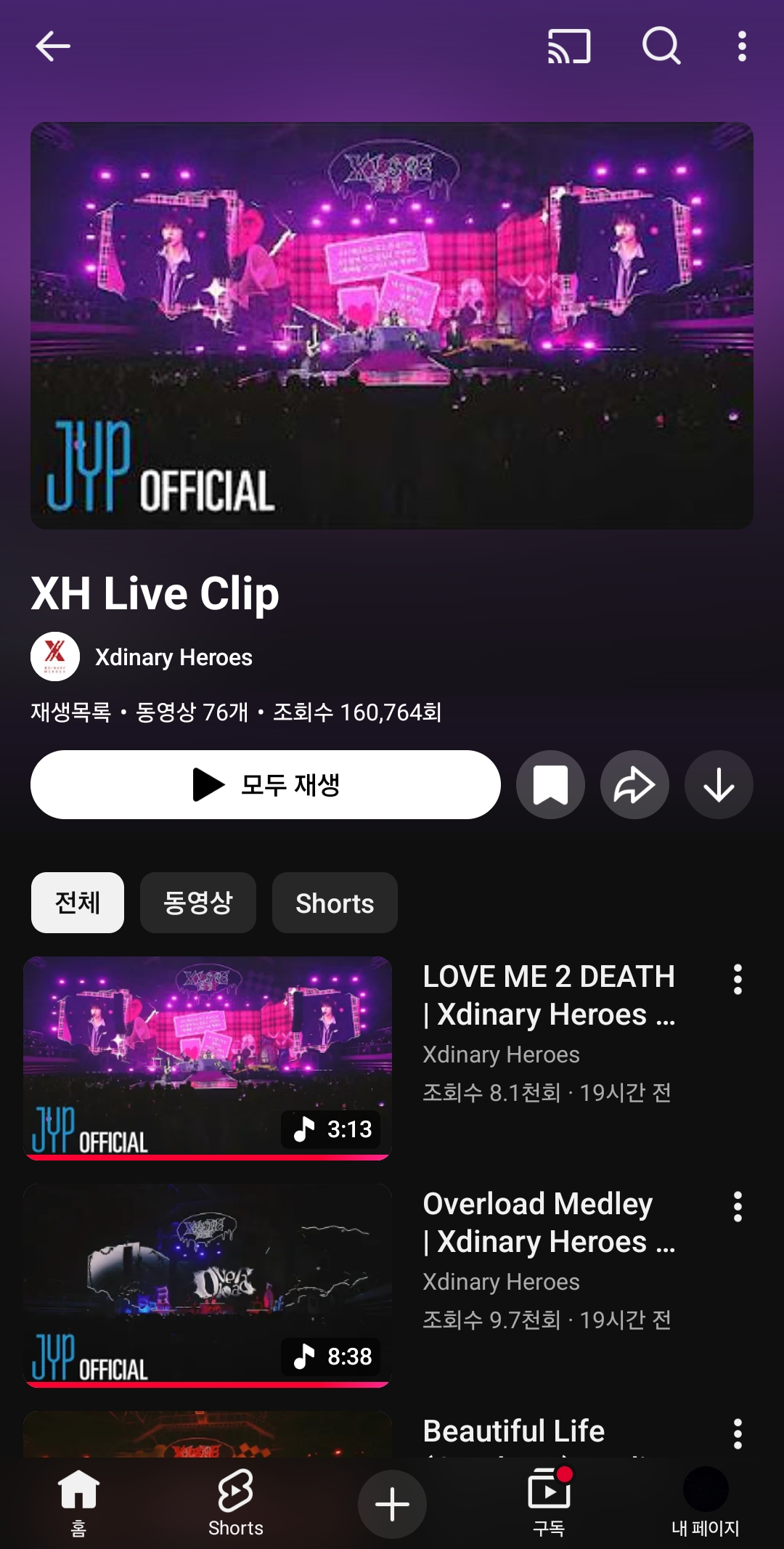784x1549 pixels.
Task: Open options for LOVE ME 2 DEATH
Action: 738,980
